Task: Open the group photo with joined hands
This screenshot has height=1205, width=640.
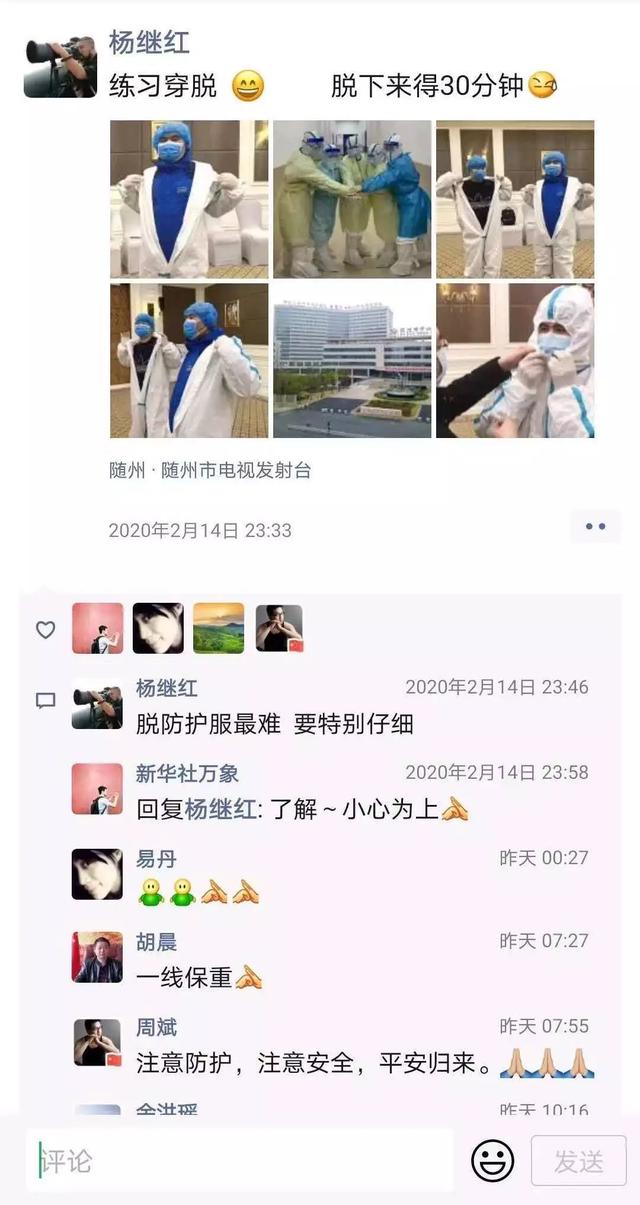Action: tap(352, 199)
